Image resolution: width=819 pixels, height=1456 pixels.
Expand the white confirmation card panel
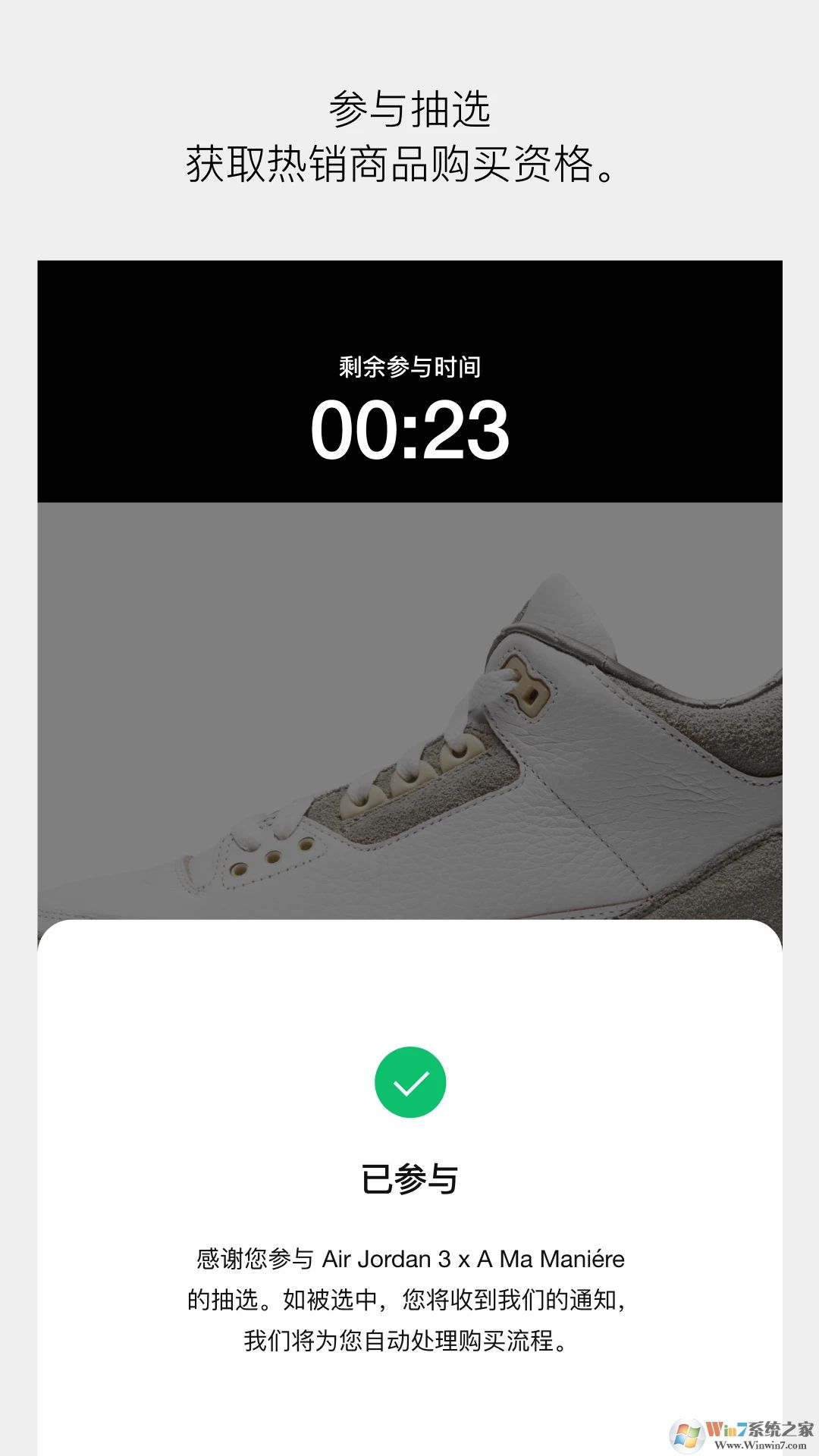pos(409,1183)
